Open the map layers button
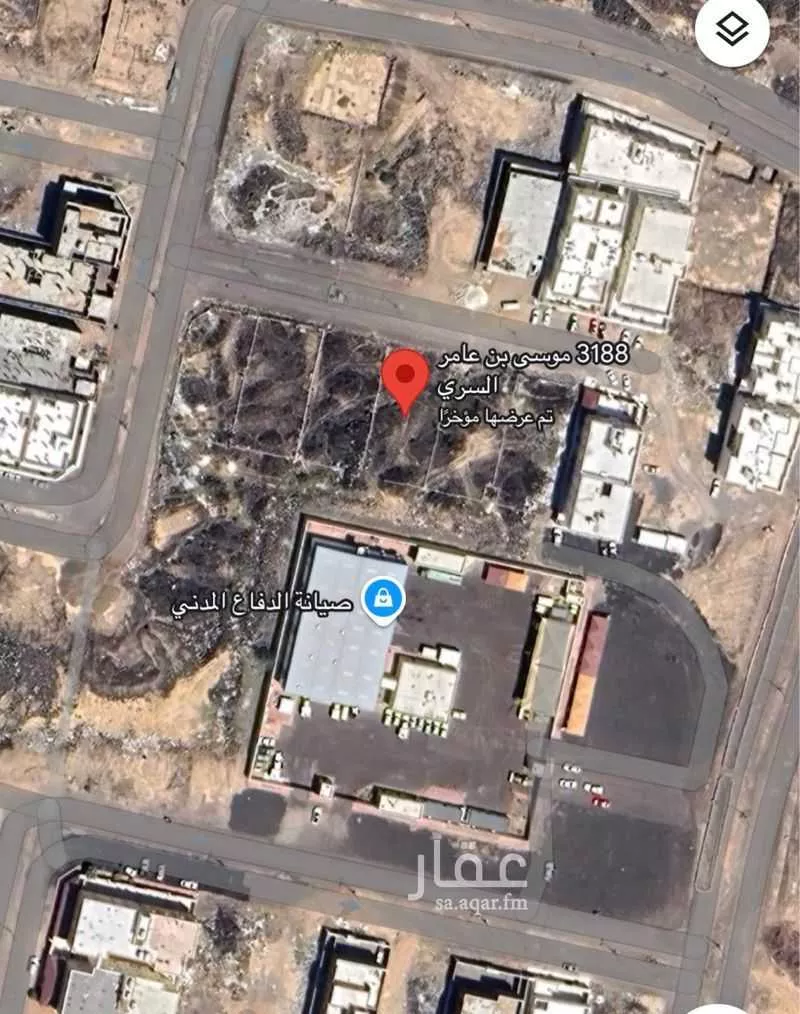The image size is (800, 1014). click(x=732, y=32)
